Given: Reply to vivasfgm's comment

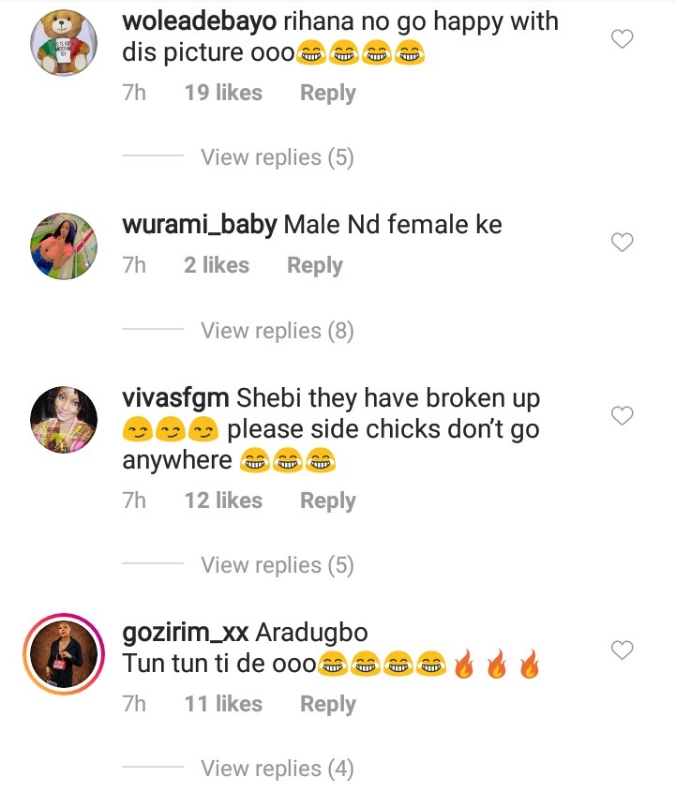Looking at the screenshot, I should coord(327,501).
